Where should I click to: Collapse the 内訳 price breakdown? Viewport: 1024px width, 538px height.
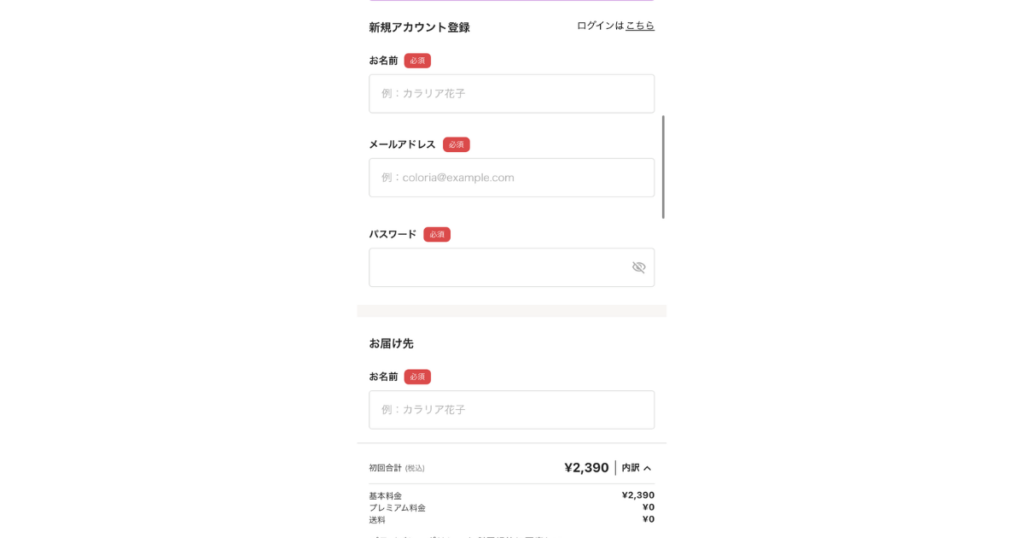click(x=637, y=468)
